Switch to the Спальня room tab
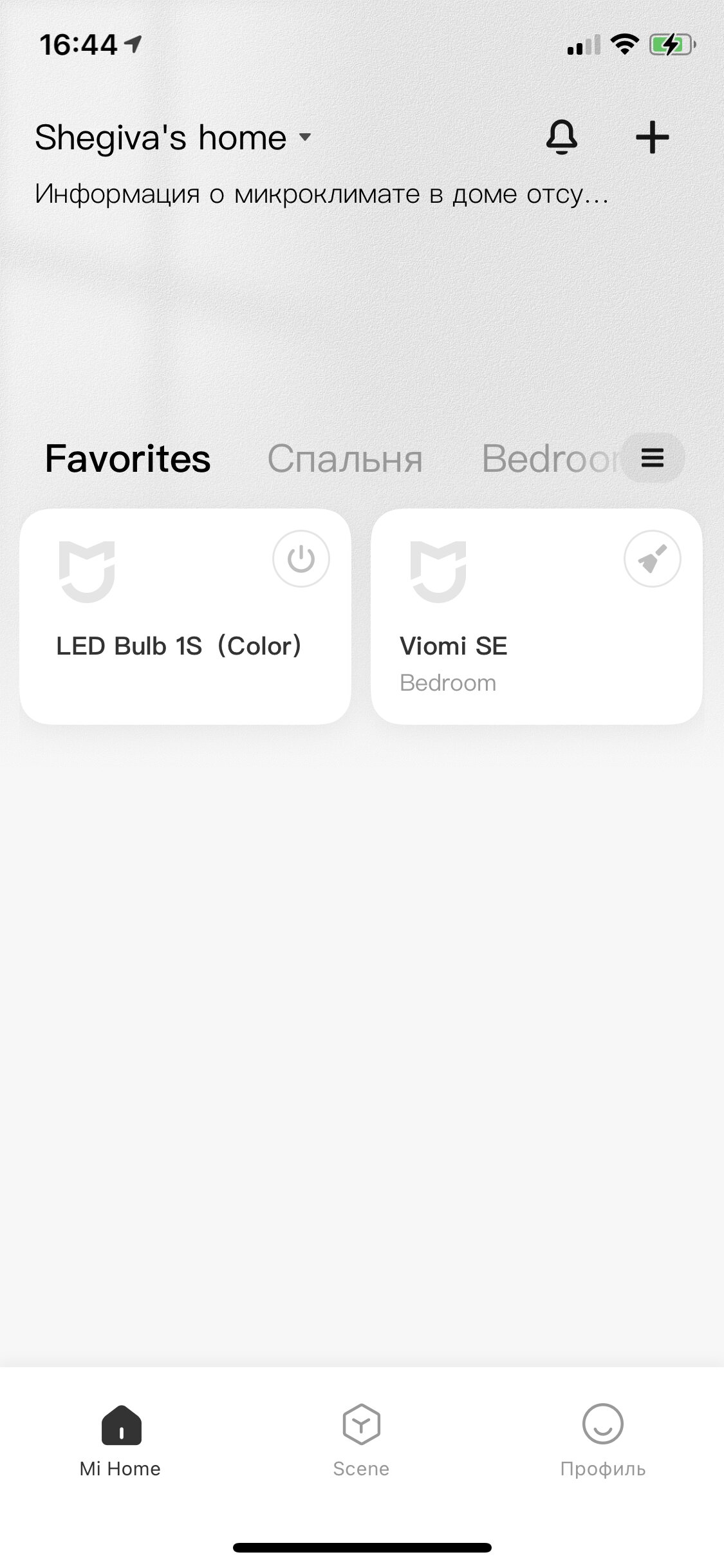The image size is (724, 1568). pyautogui.click(x=345, y=459)
